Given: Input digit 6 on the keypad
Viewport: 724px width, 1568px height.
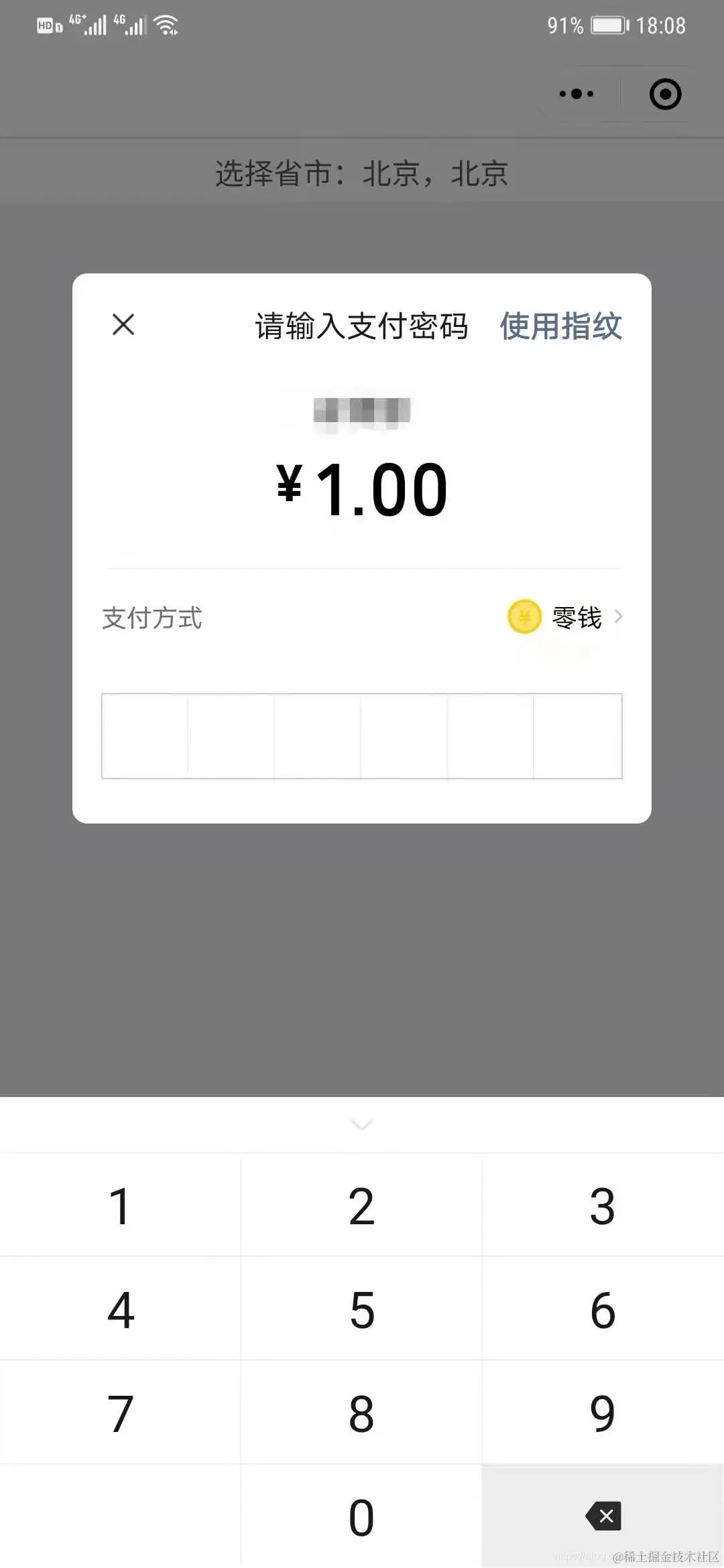Looking at the screenshot, I should [603, 1310].
